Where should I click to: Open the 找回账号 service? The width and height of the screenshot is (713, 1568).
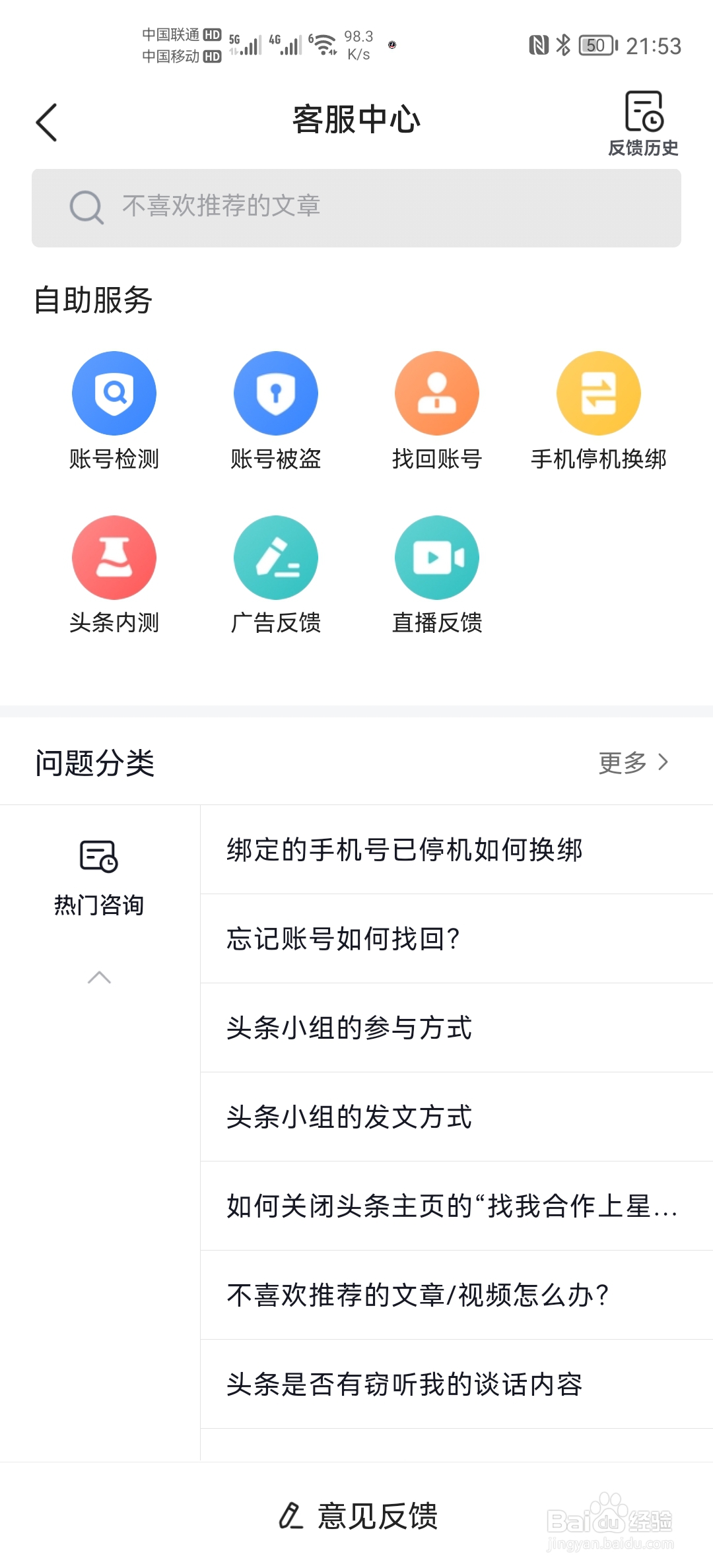click(437, 393)
